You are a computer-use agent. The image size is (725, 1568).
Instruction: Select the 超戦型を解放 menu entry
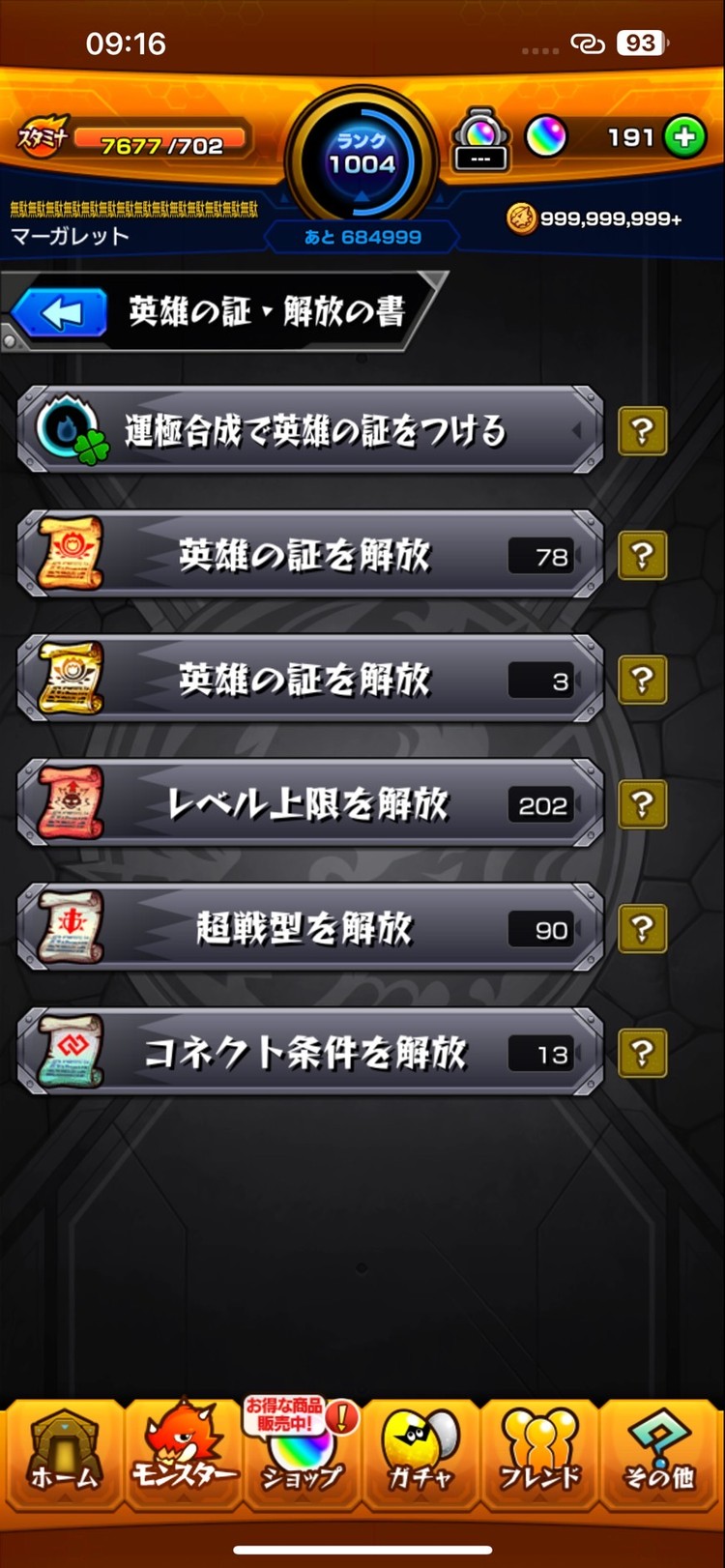309,928
